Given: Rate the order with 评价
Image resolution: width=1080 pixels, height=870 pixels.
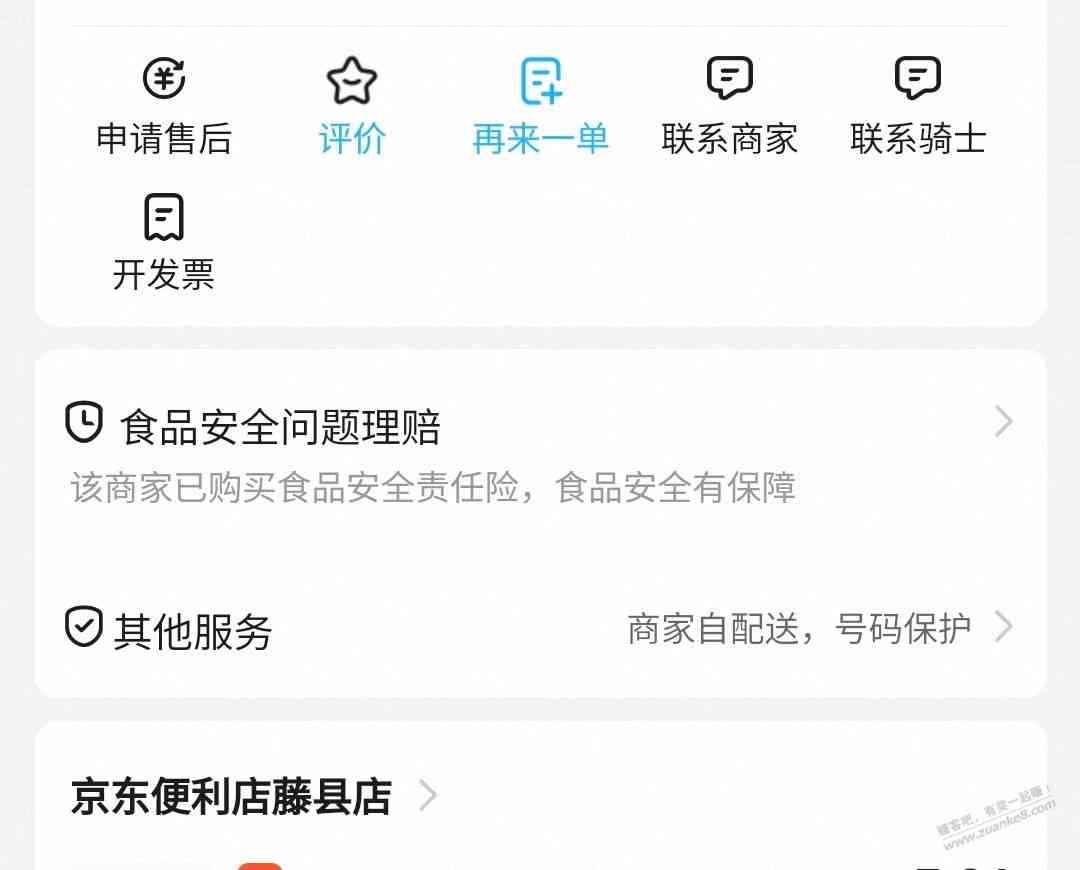Looking at the screenshot, I should pos(352,107).
